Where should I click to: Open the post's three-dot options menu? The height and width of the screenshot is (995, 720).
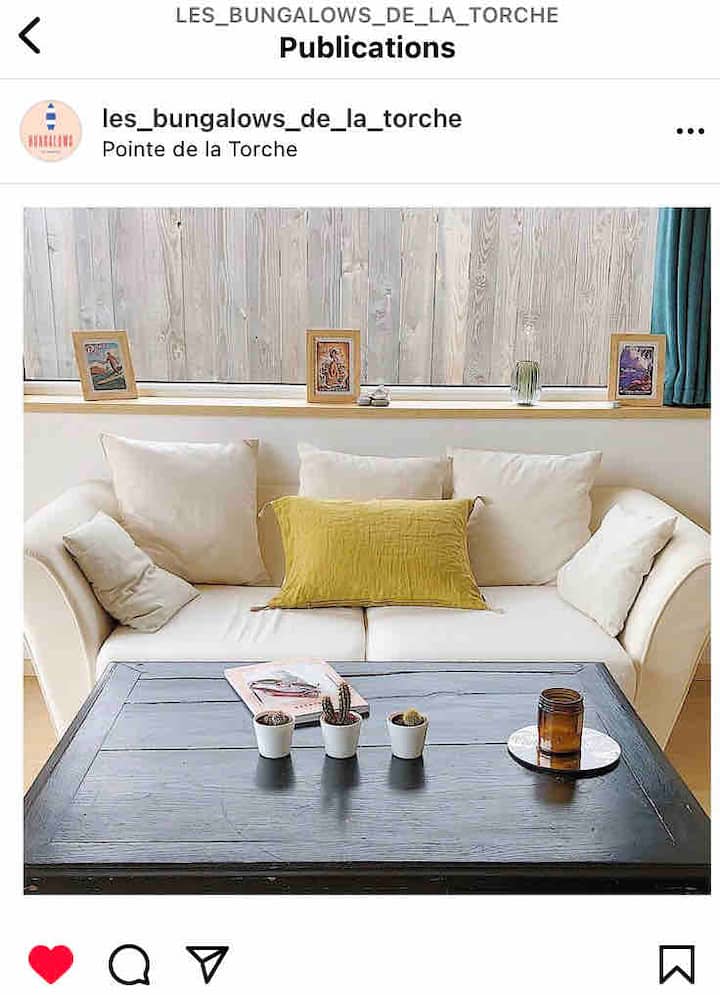(x=690, y=131)
